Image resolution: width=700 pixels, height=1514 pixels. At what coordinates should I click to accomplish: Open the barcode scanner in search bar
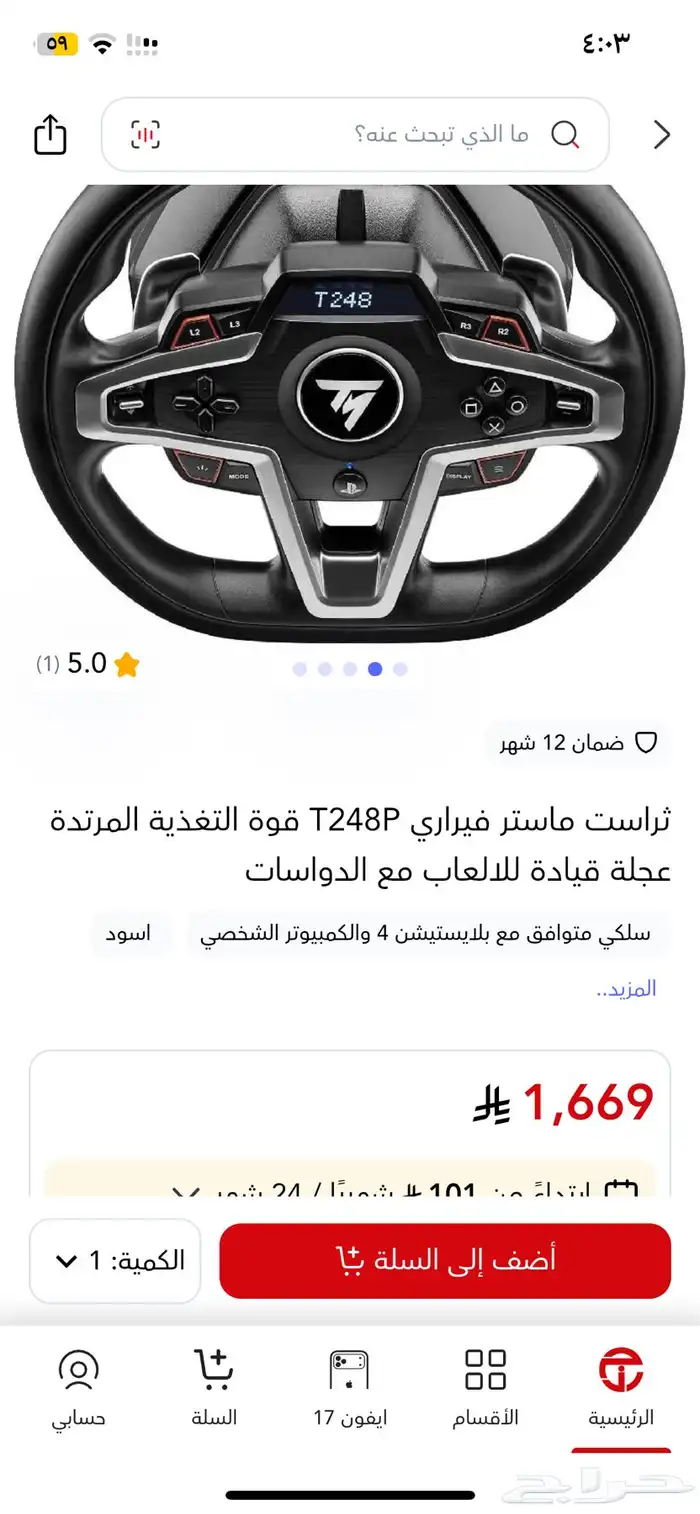coord(145,135)
